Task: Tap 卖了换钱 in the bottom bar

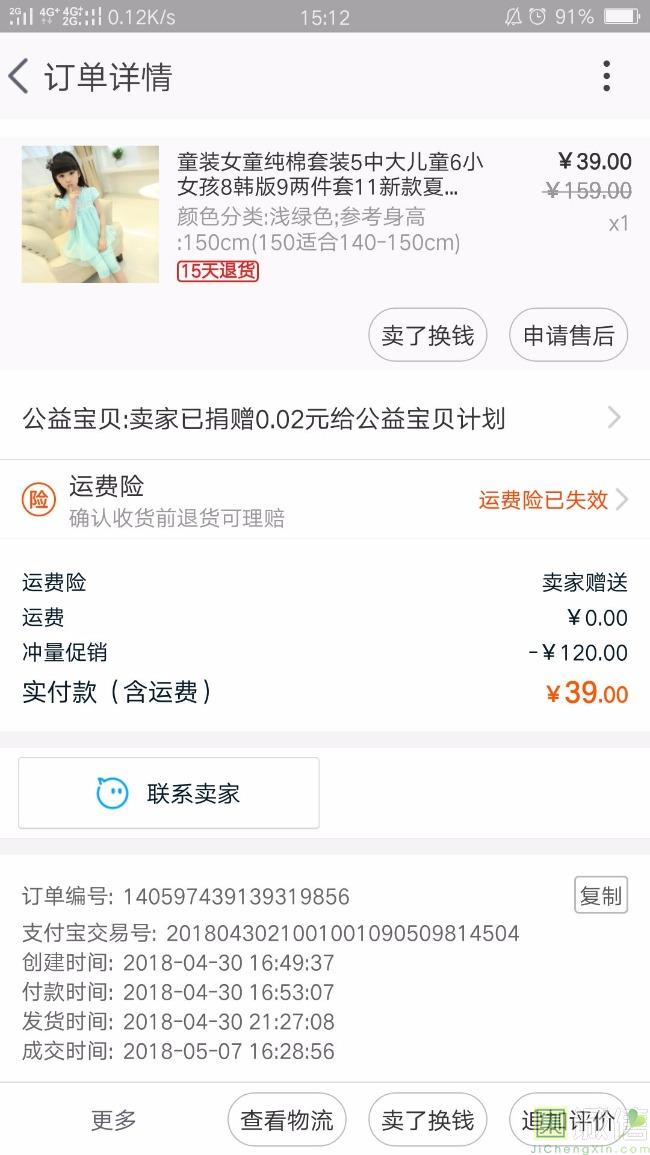Action: (427, 1120)
